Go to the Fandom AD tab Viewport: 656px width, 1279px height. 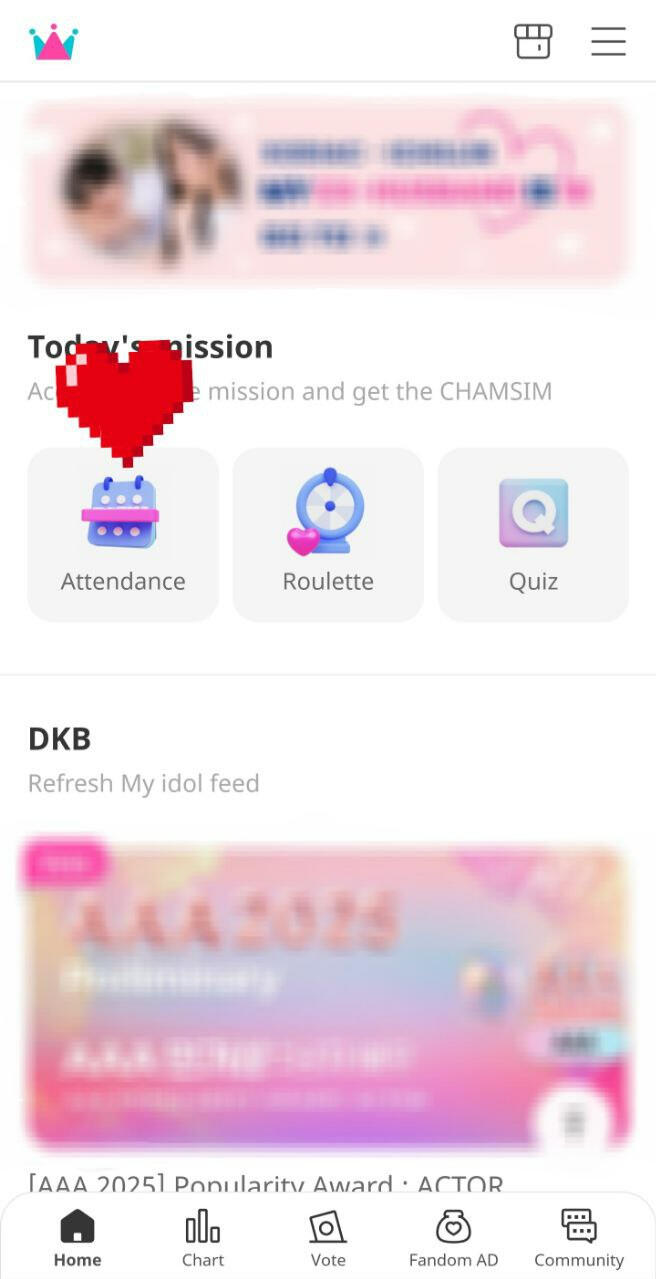click(x=453, y=1238)
